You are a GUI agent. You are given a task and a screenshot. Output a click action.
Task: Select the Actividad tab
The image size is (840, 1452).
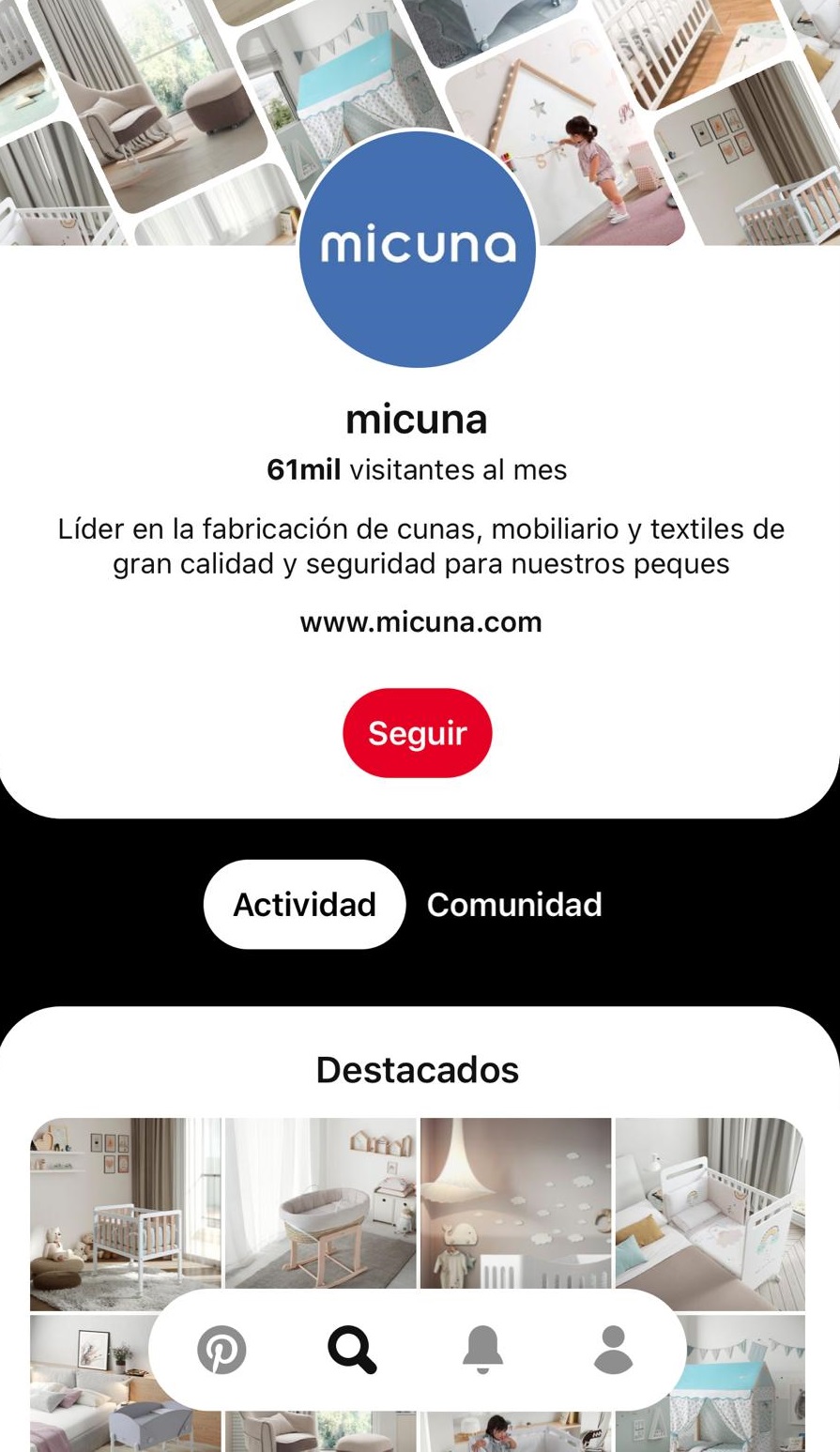(x=304, y=905)
